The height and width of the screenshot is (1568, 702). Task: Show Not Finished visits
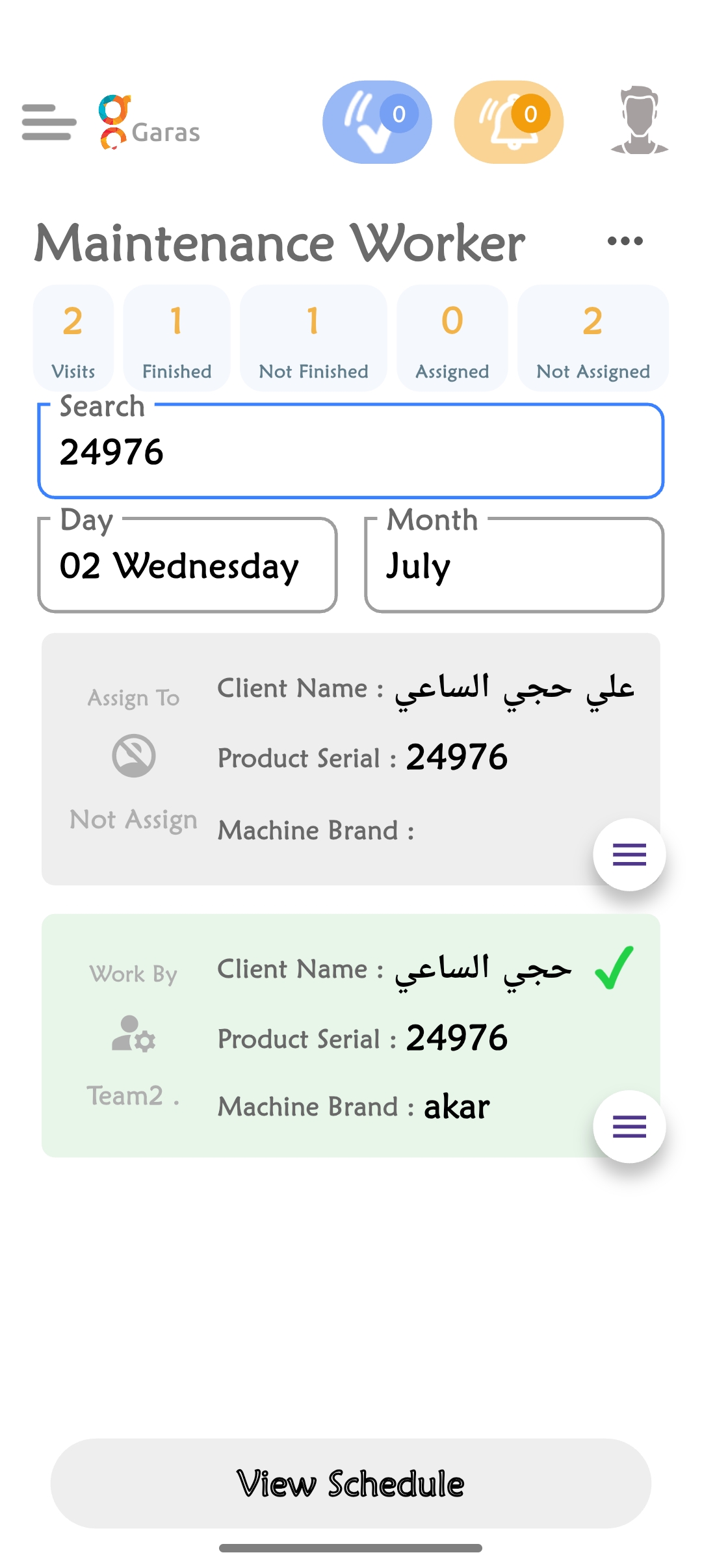(313, 338)
